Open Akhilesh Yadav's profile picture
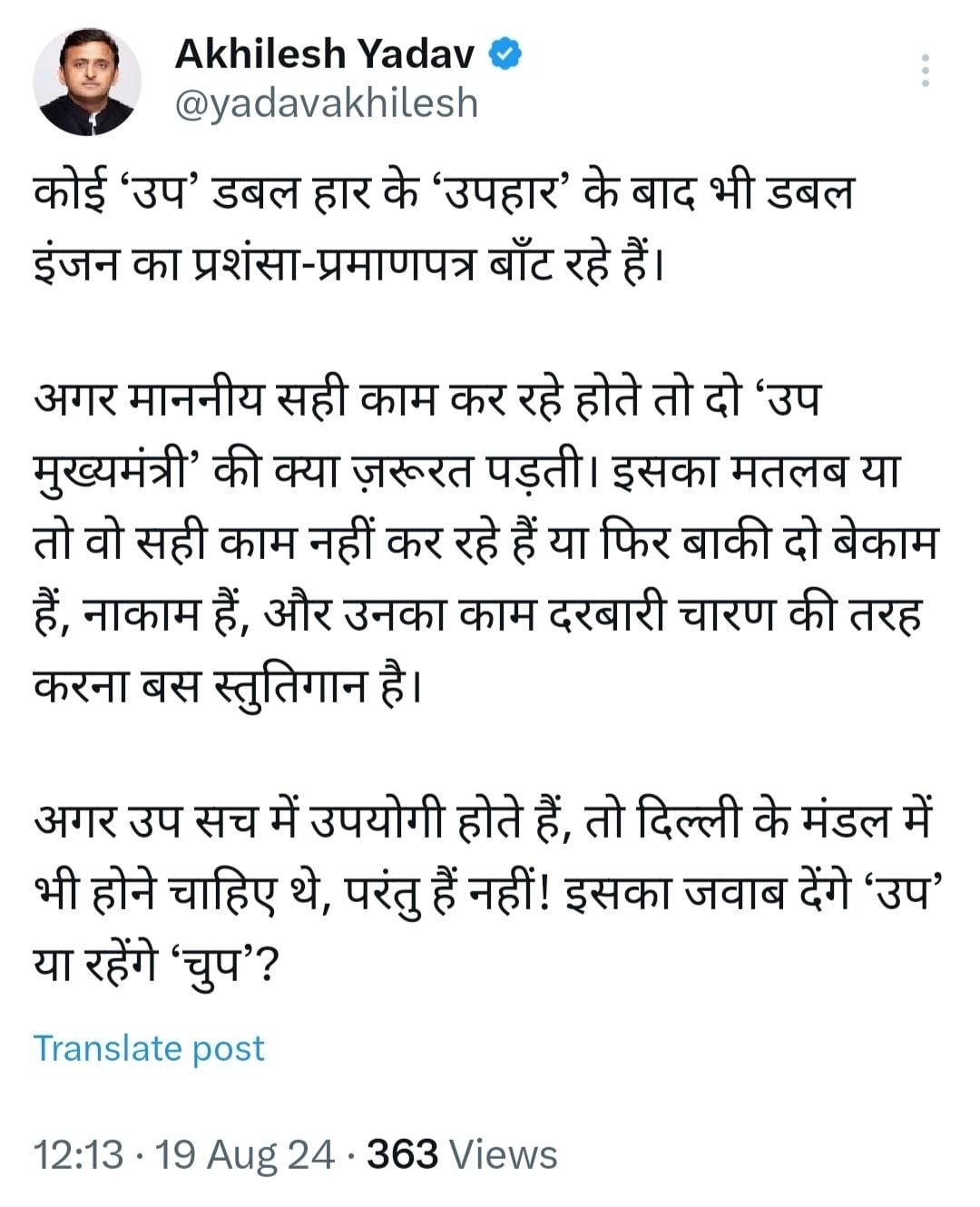 87,81
